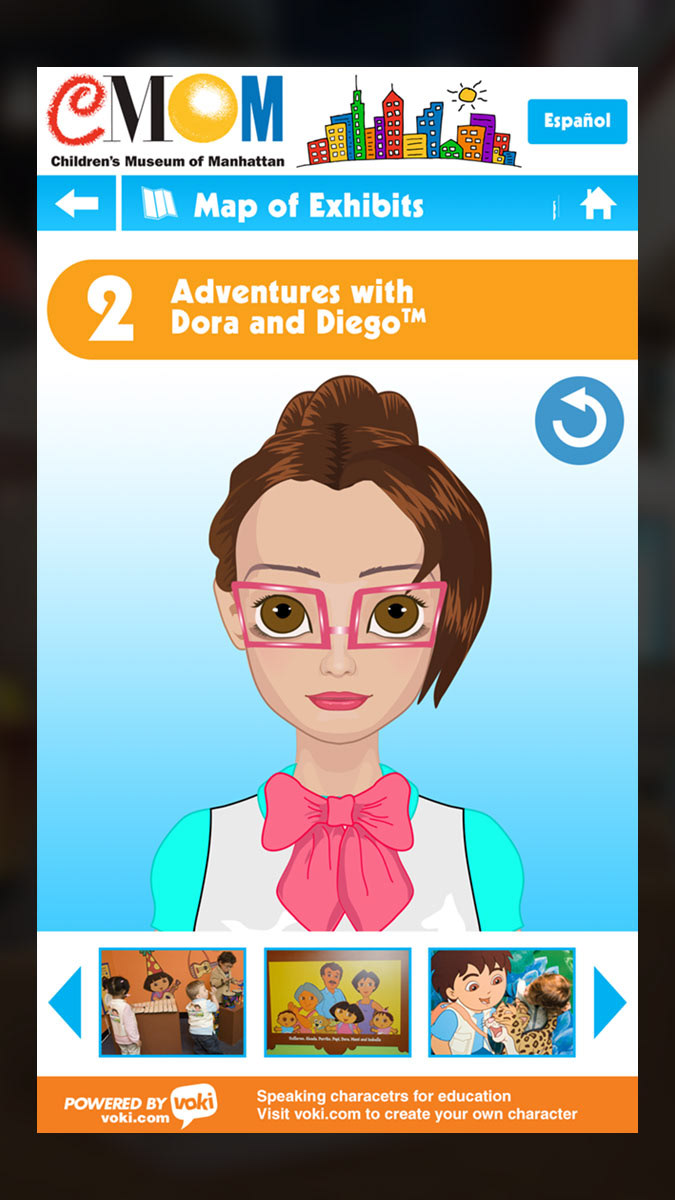Return to the home screen
Viewport: 675px width, 1200px height.
tap(597, 204)
